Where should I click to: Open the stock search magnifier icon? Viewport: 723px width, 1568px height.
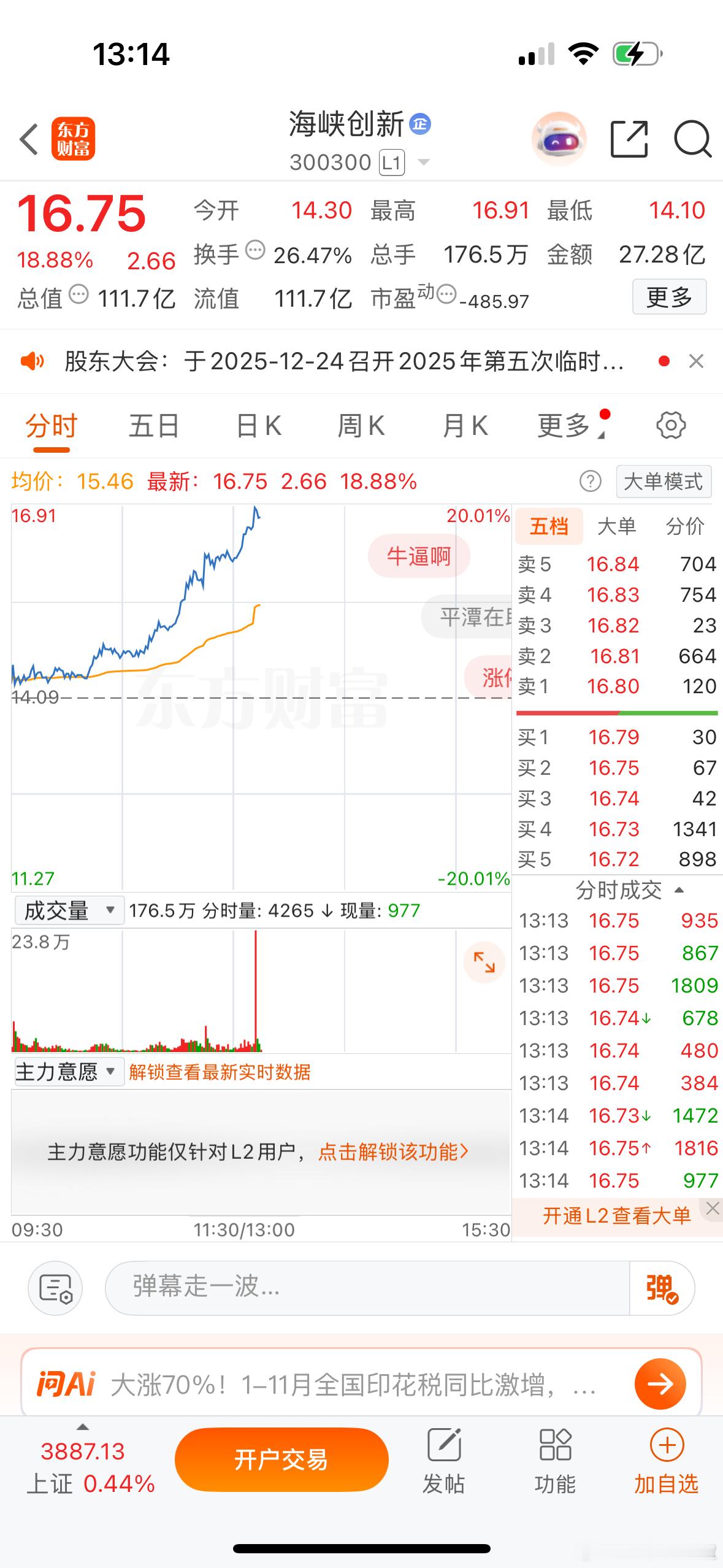coord(692,139)
